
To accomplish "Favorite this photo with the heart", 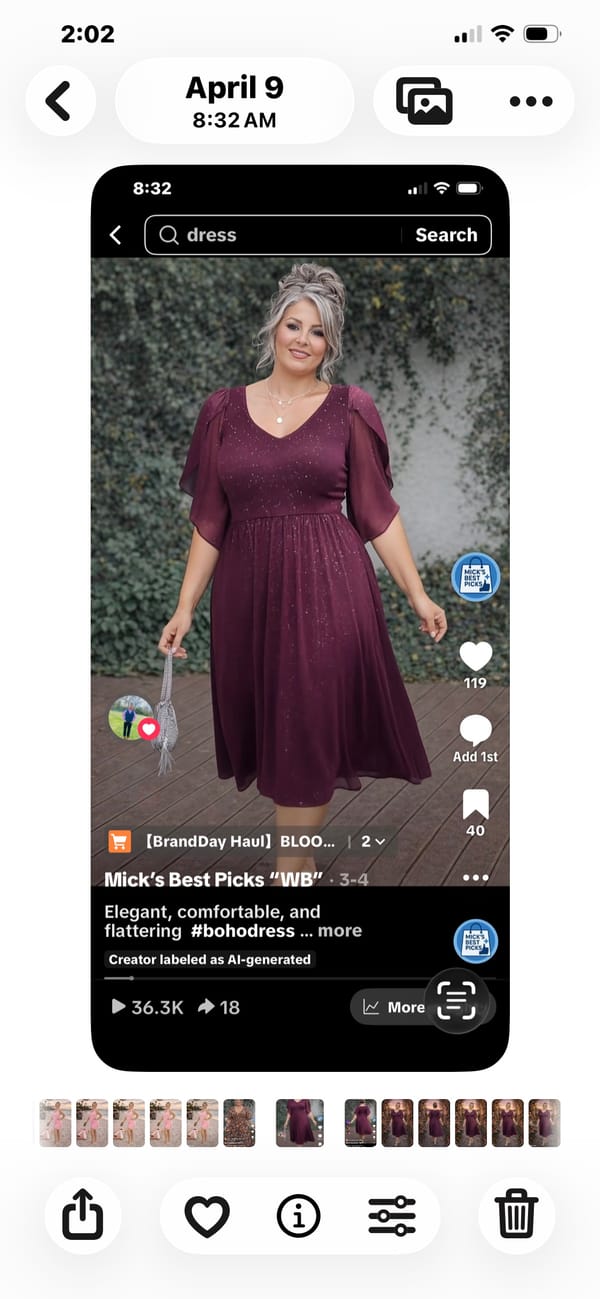I will pos(207,1216).
